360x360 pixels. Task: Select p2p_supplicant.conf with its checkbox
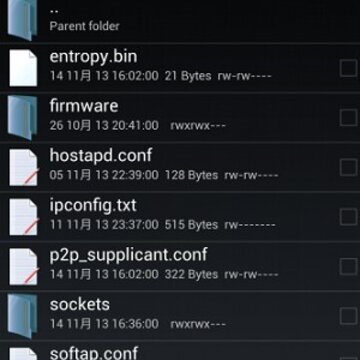click(x=349, y=267)
